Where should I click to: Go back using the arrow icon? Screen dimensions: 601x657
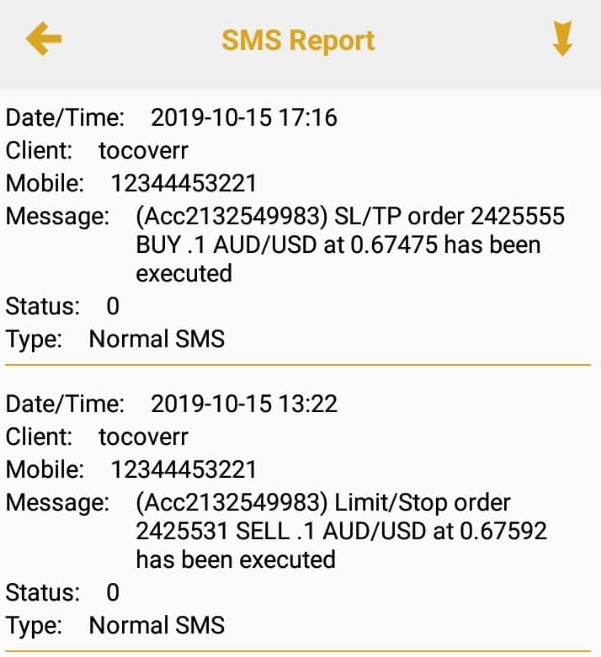tap(43, 40)
